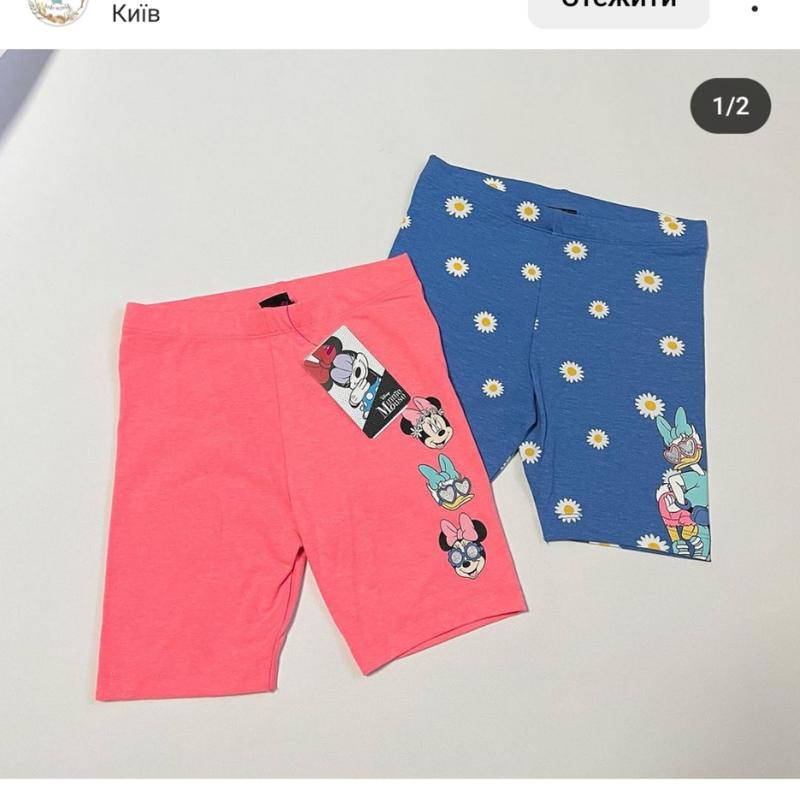Open the post overflow menu

pos(754,8)
